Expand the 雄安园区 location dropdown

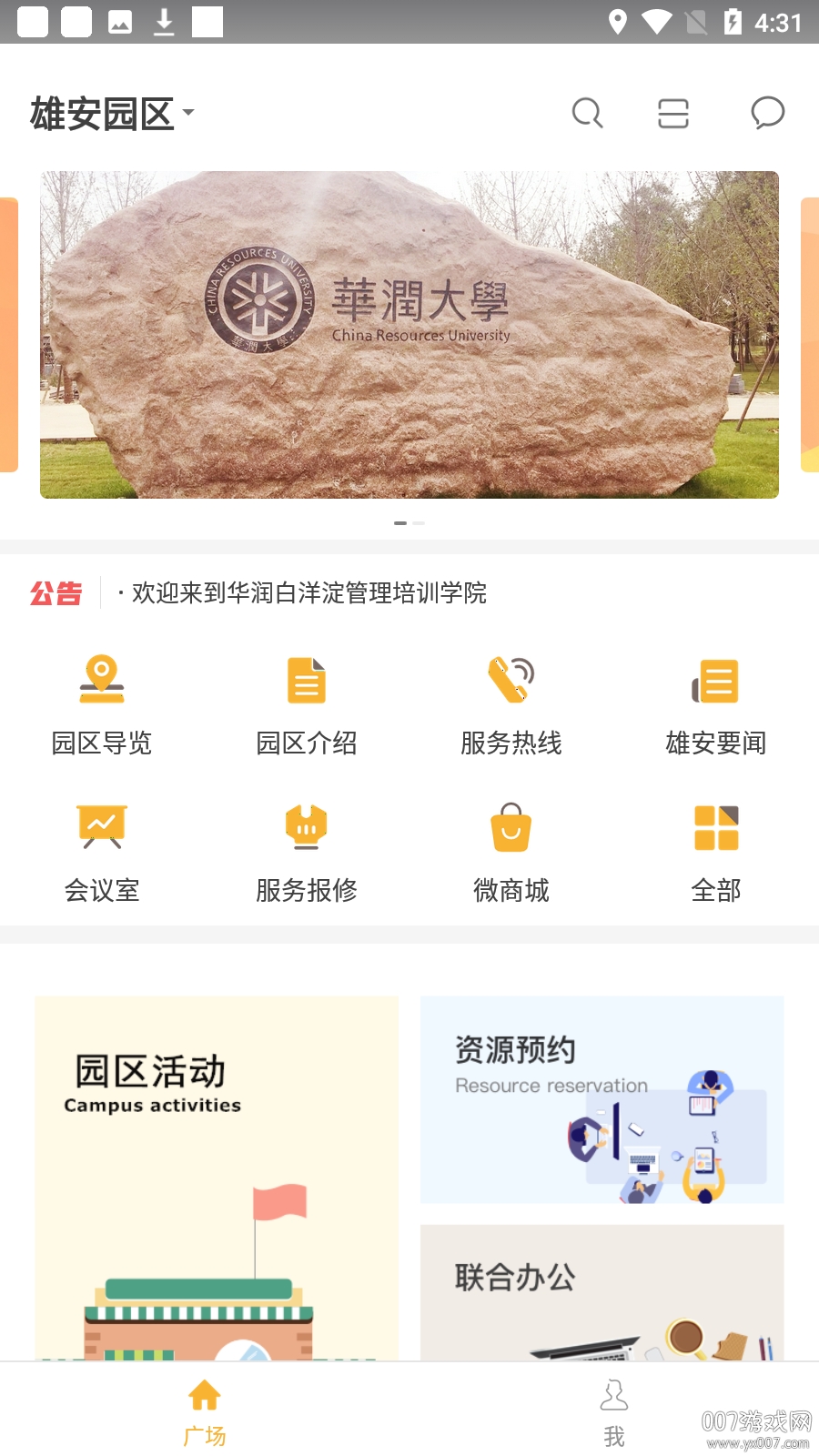(109, 113)
